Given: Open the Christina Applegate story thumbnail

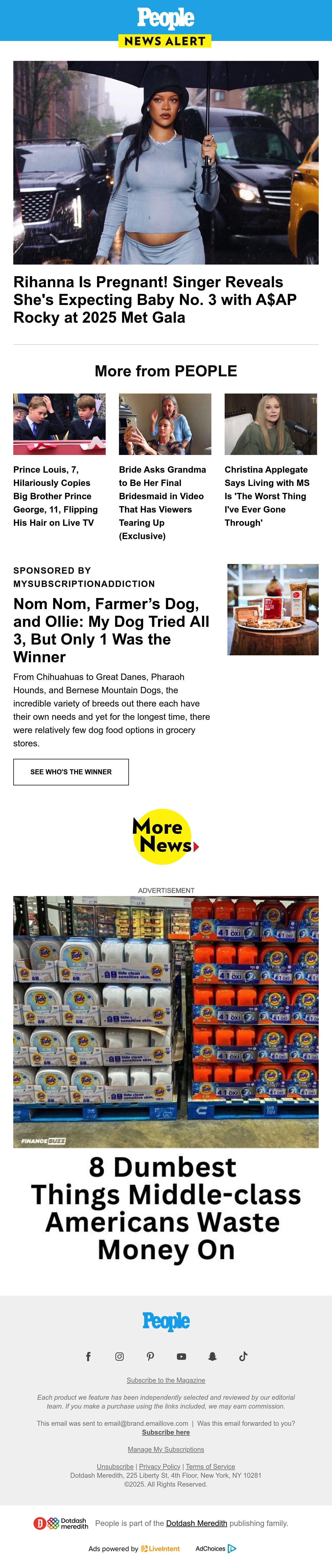Looking at the screenshot, I should [271, 424].
